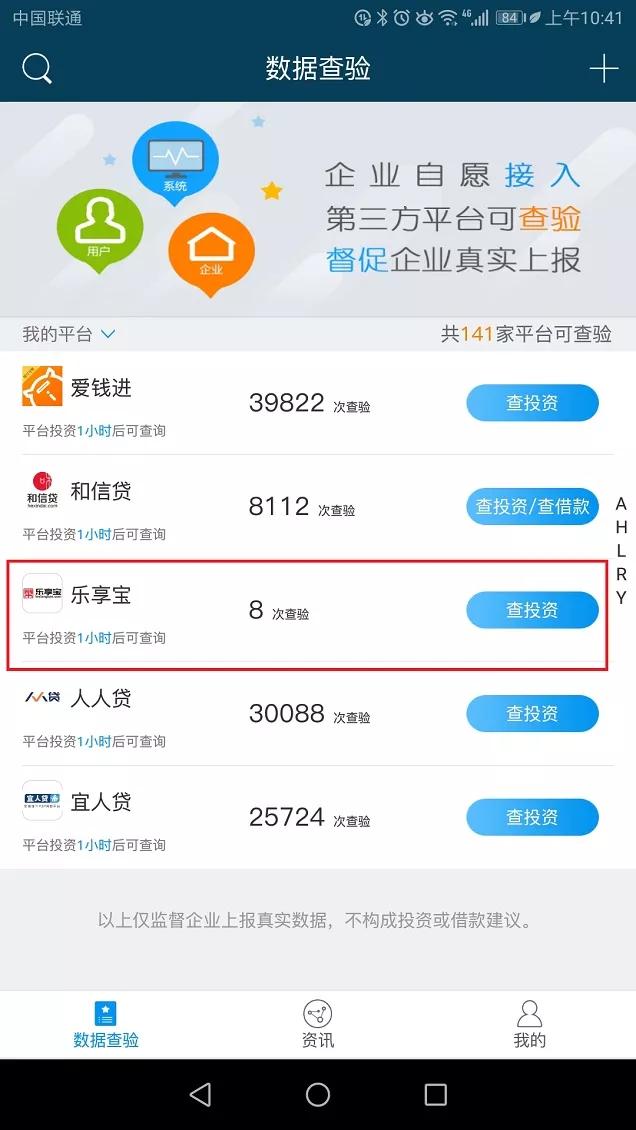This screenshot has height=1130, width=636.
Task: Go back with the system back button
Action: tap(200, 1094)
